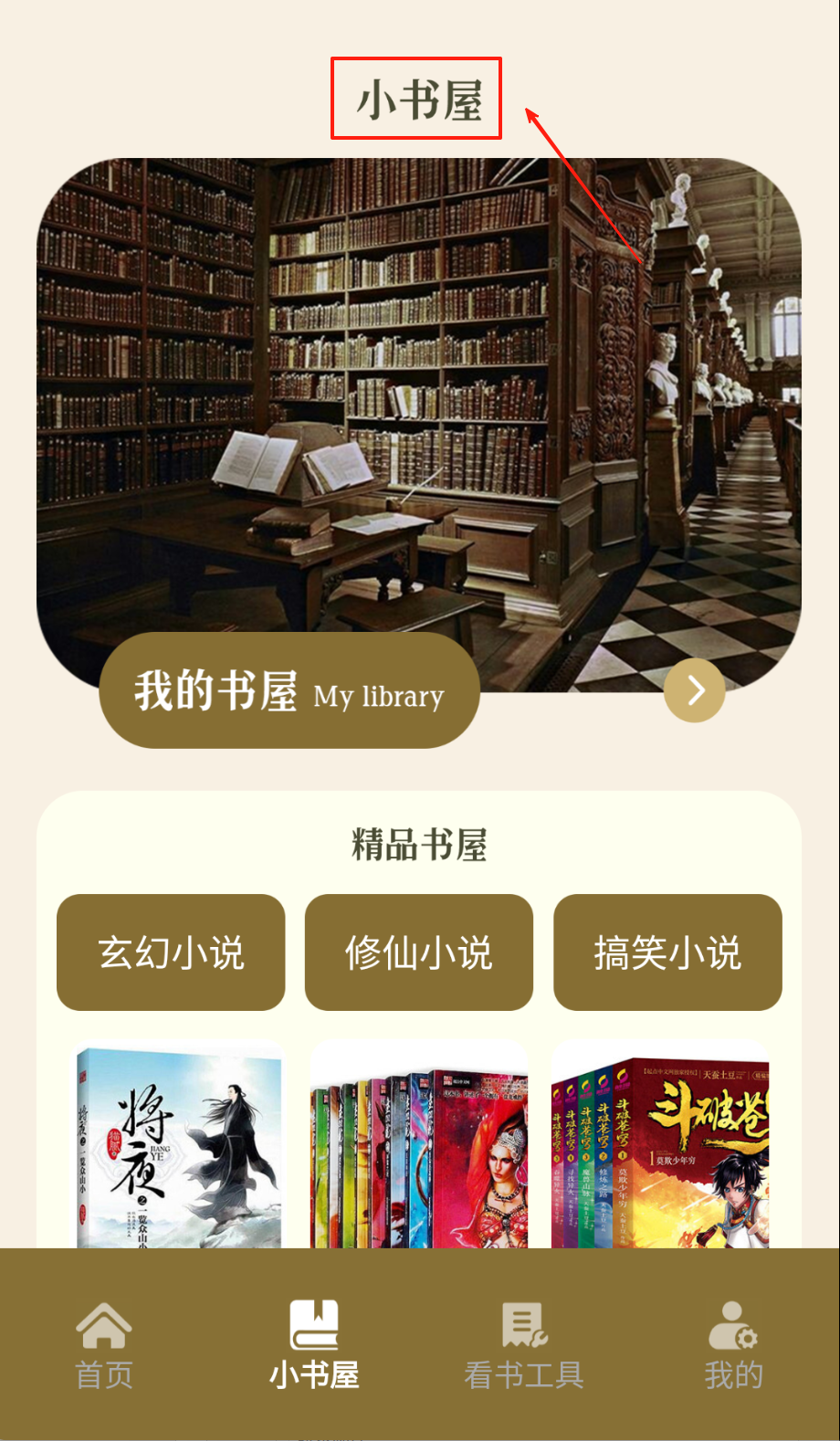Image resolution: width=840 pixels, height=1441 pixels.
Task: Open 我的书屋 My library
Action: [289, 690]
